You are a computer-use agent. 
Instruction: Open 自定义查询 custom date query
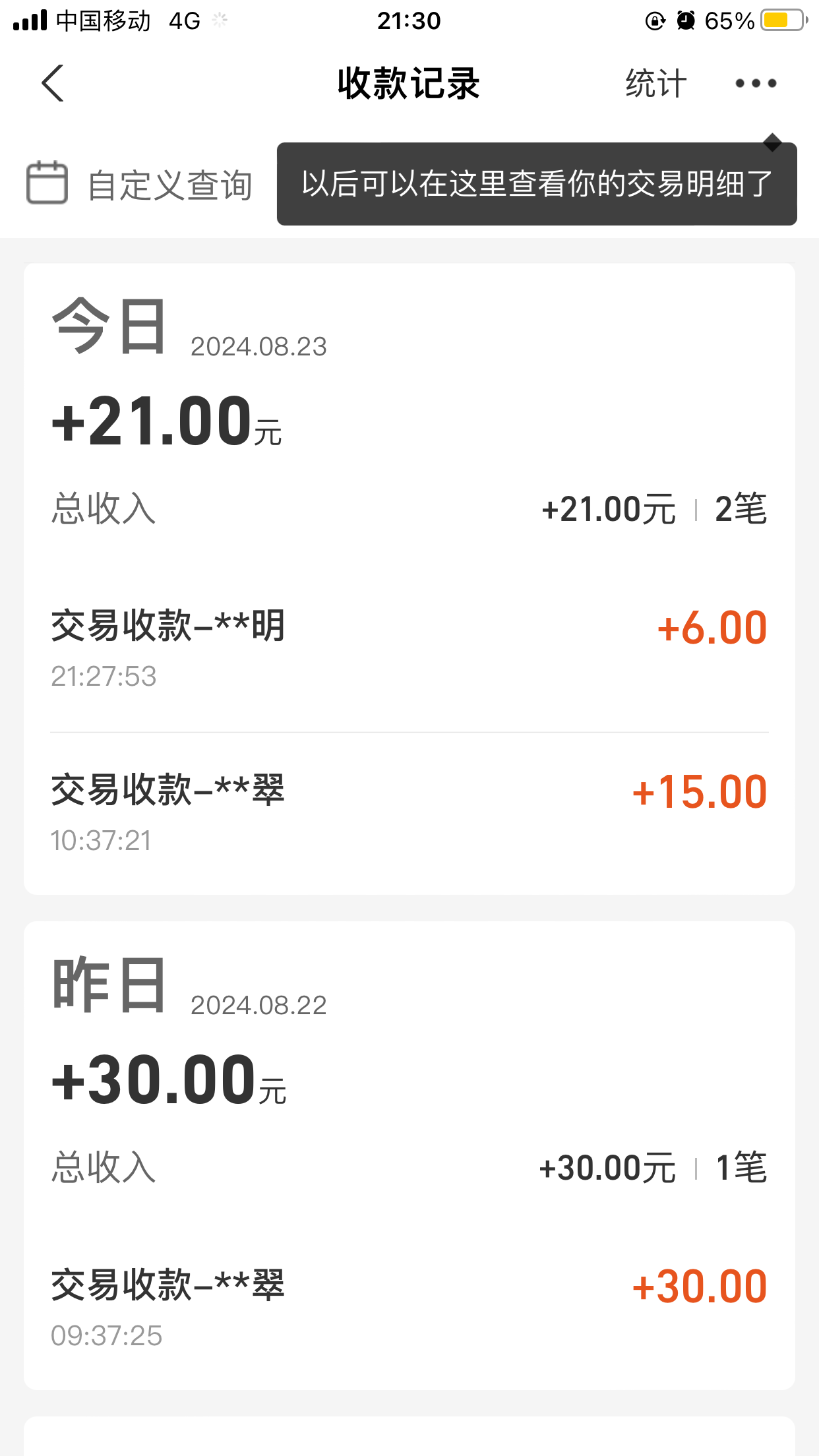[x=140, y=184]
